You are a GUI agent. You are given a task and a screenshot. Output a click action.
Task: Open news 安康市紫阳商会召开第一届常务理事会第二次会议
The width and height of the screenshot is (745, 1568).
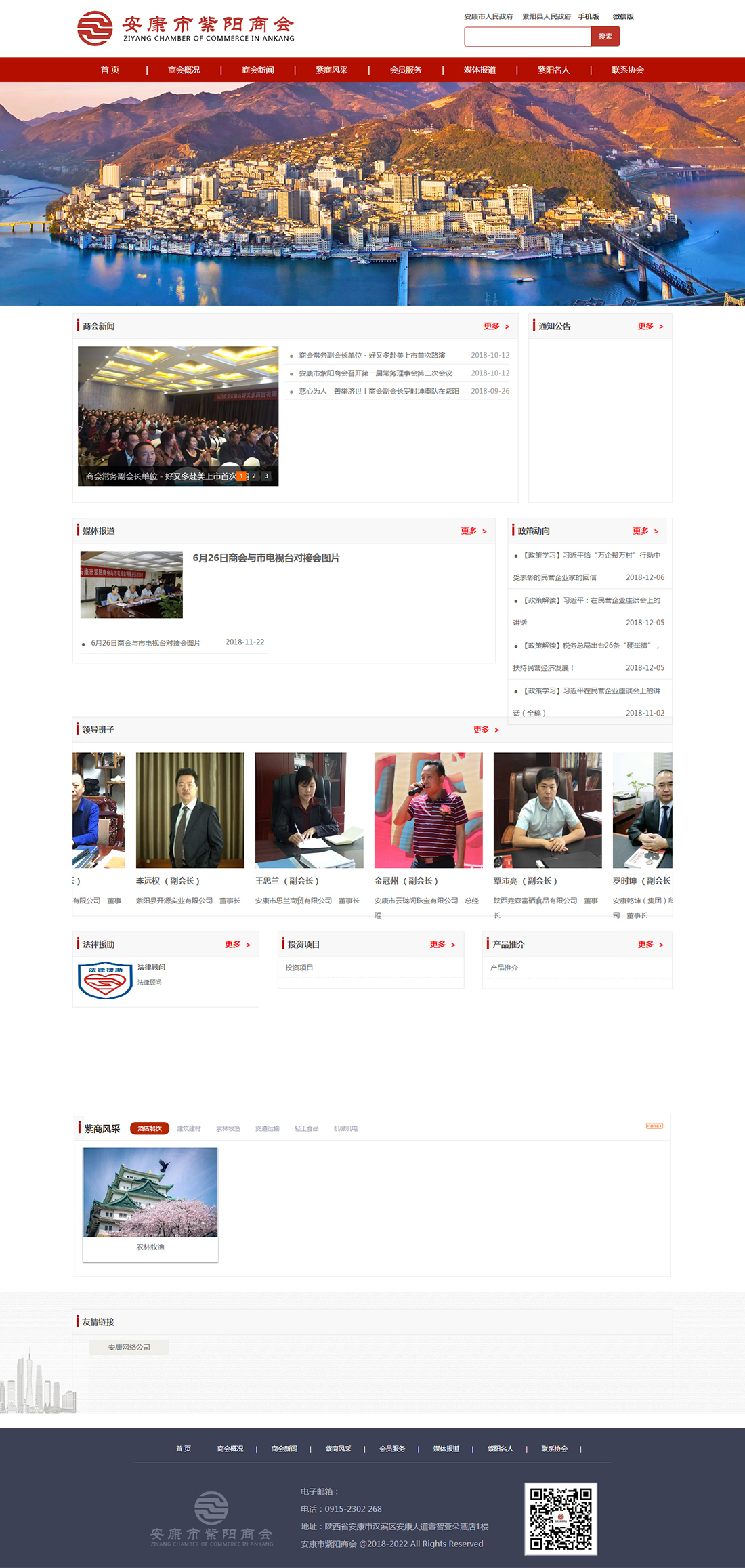[375, 373]
